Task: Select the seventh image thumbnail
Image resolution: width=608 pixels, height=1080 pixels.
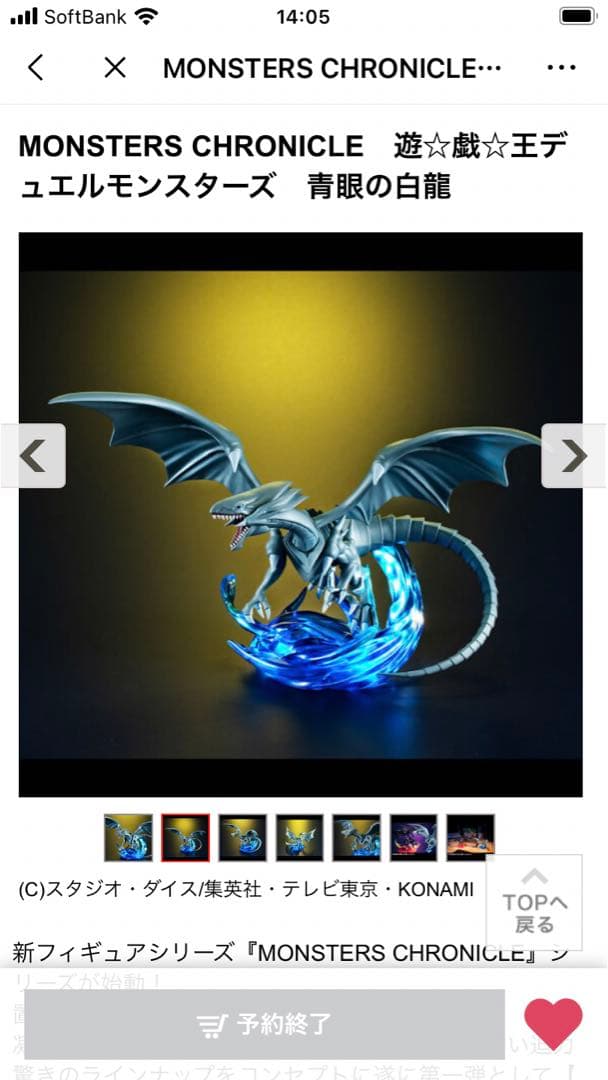Action: point(470,838)
